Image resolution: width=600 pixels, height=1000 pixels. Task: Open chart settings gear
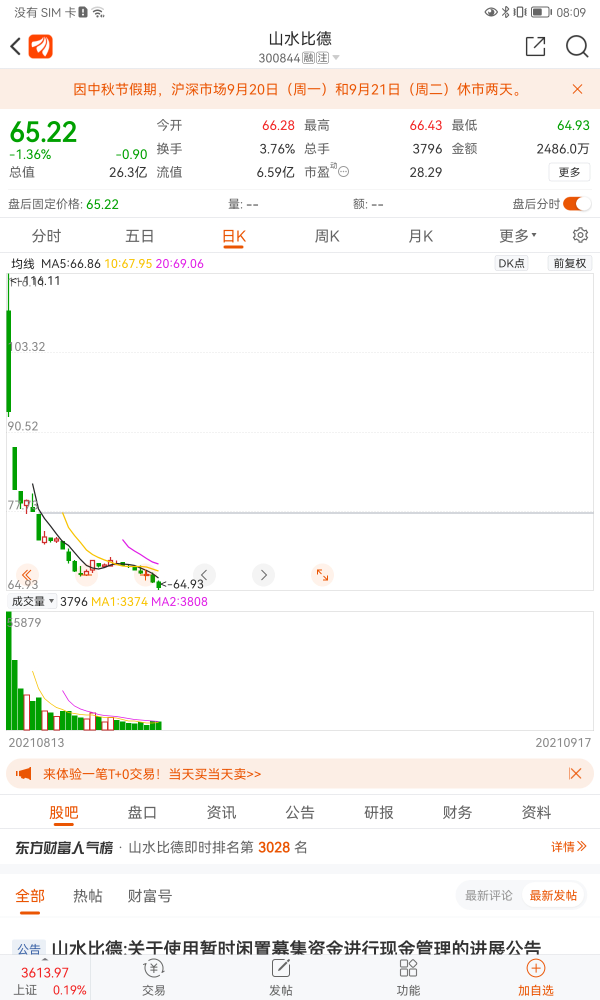pyautogui.click(x=580, y=236)
